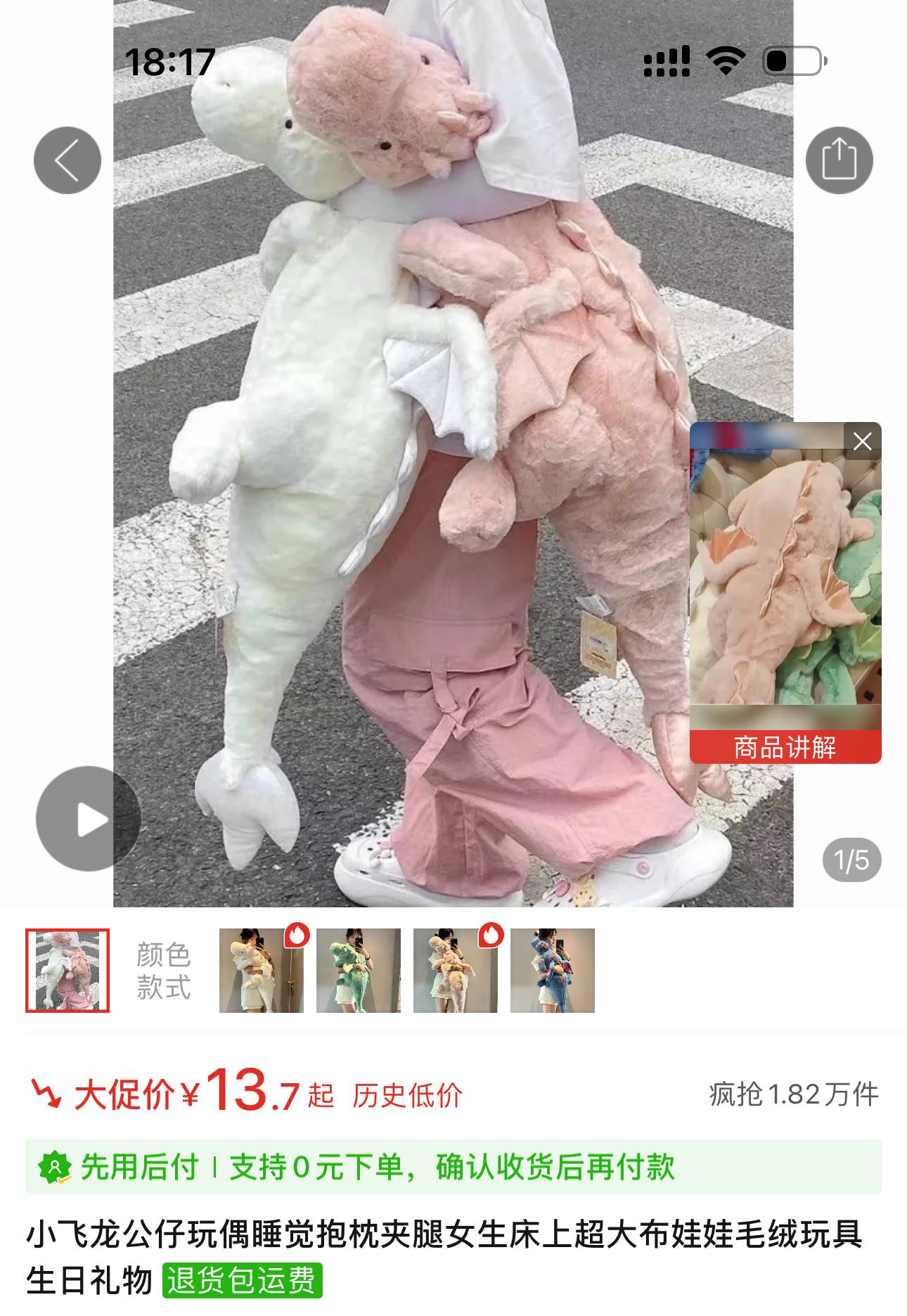Select the white dragon color option
This screenshot has width=907, height=1316.
(262, 971)
